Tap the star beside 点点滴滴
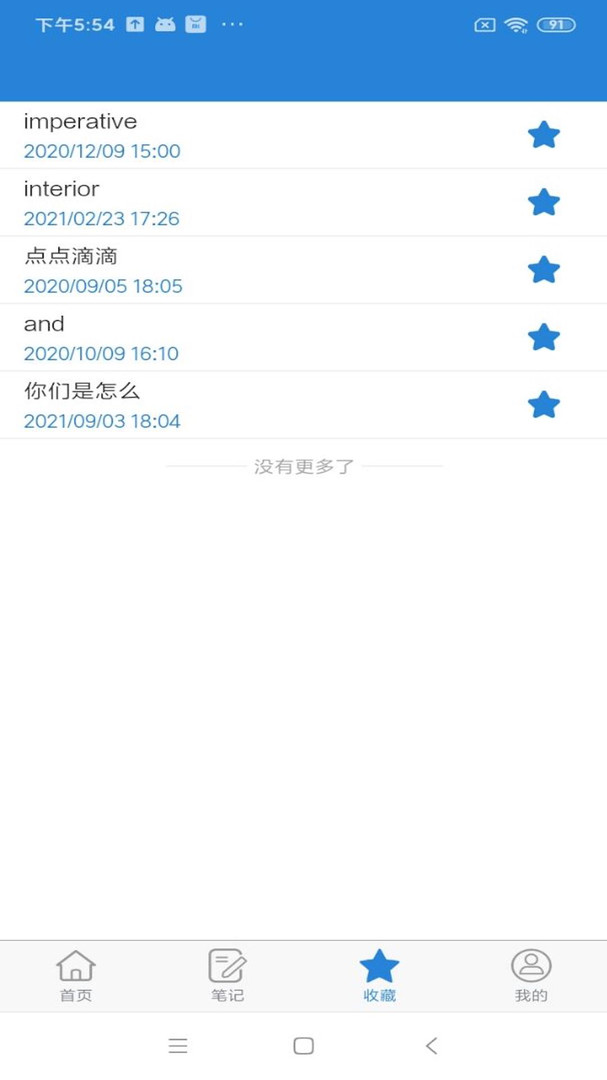This screenshot has width=607, height=1080. point(543,270)
